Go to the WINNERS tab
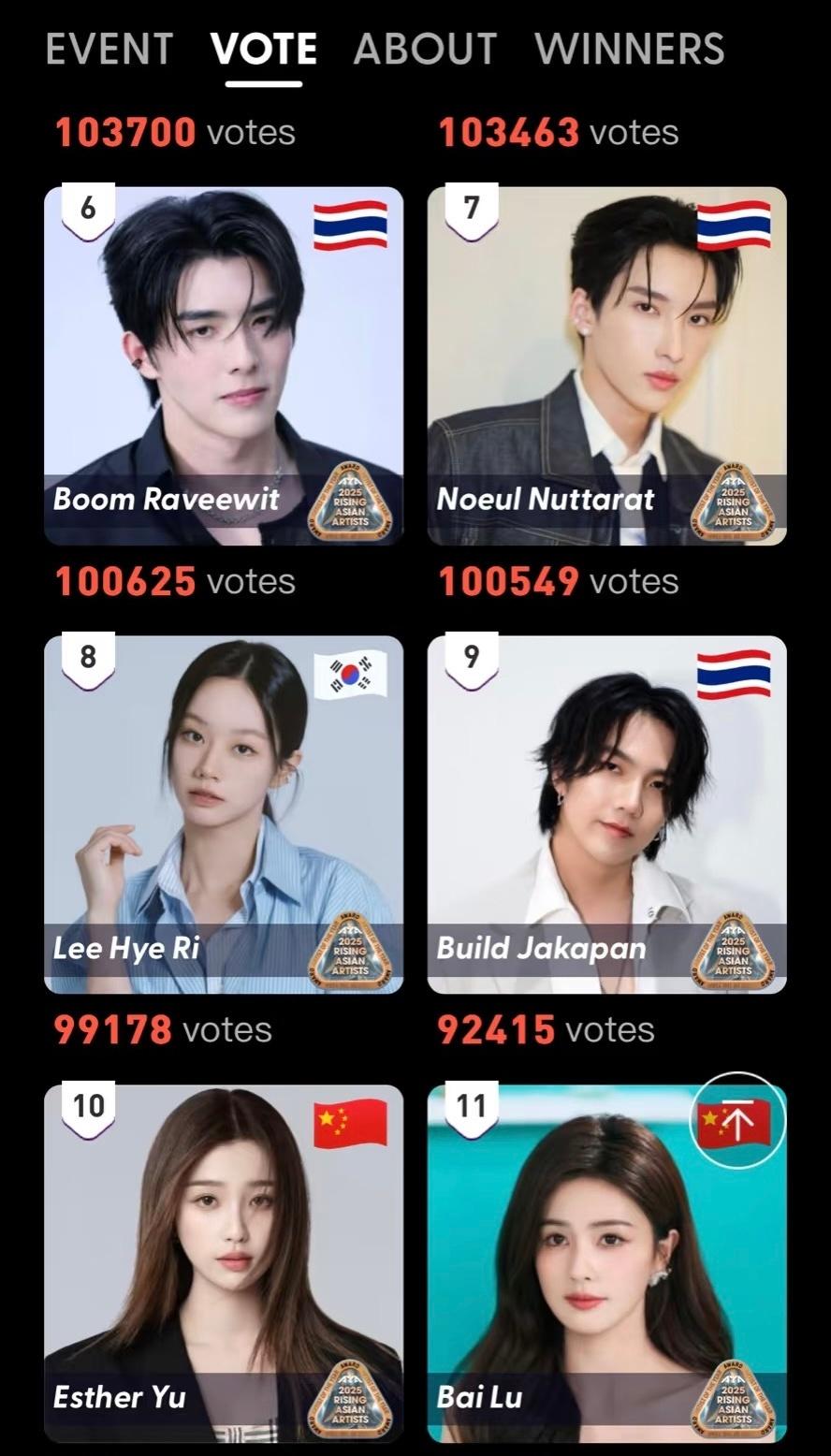Screen dimensions: 831x1456 [x=629, y=49]
